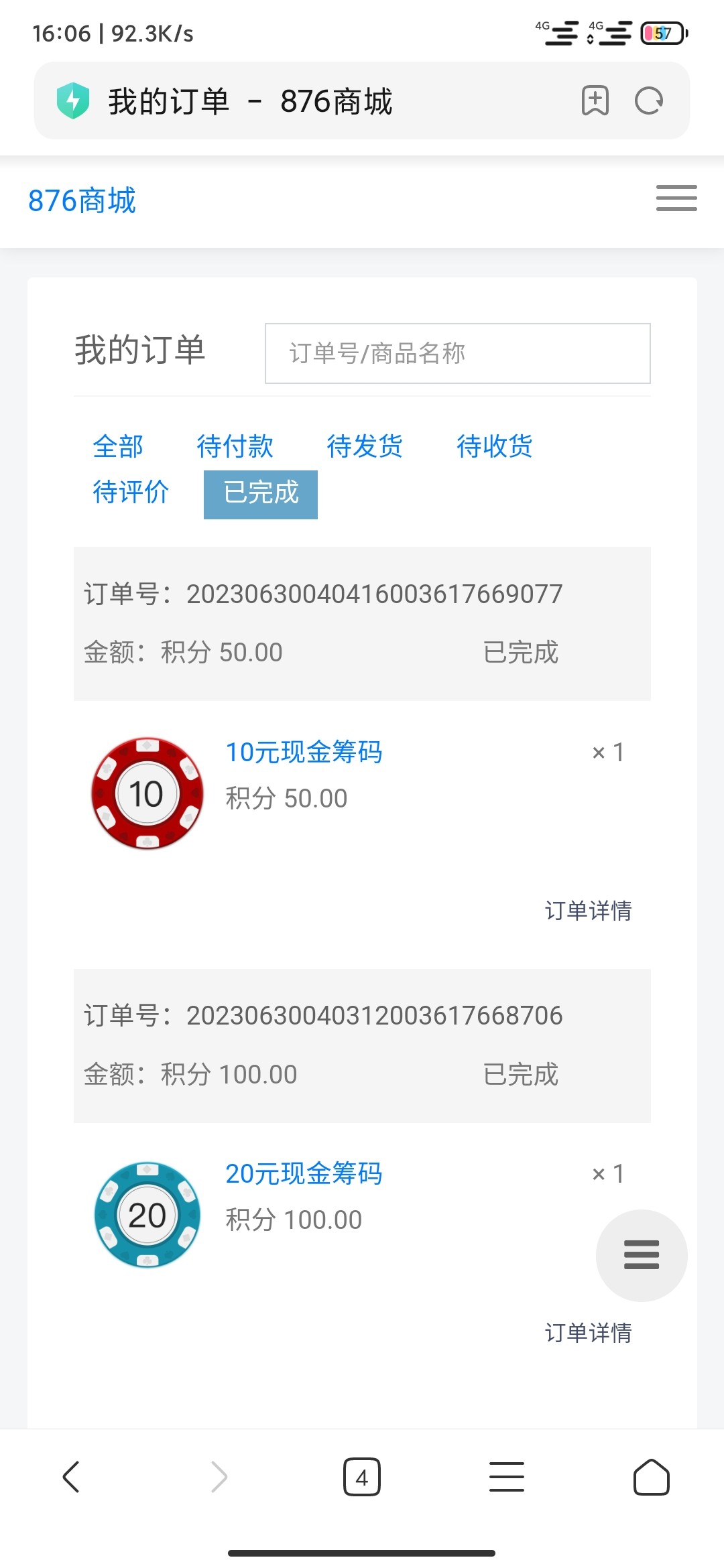Bookmark this page in the browser
This screenshot has height=1568, width=724.
(595, 101)
